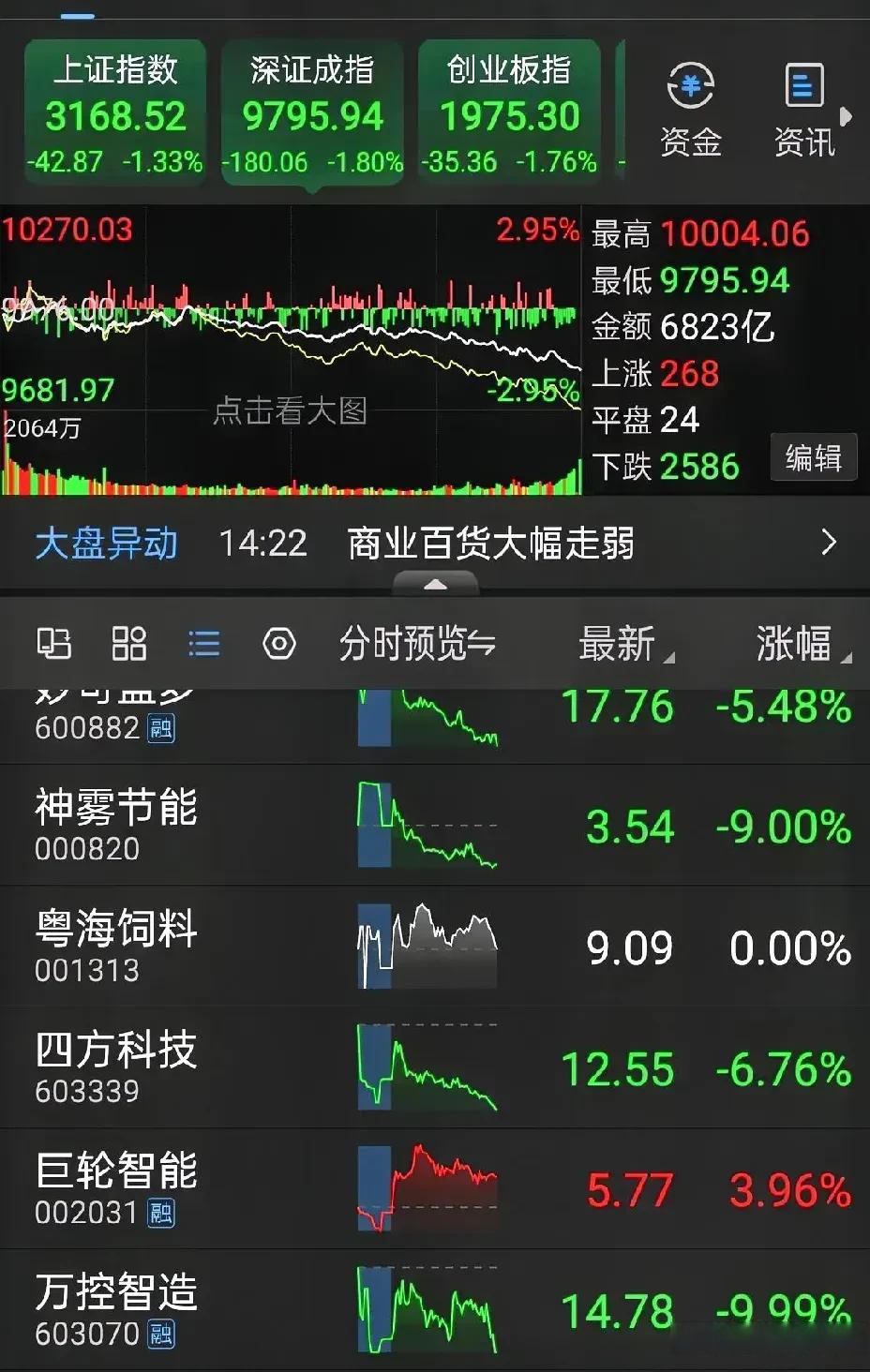Open the hexagon settings icon
The width and height of the screenshot is (870, 1372).
coord(278,644)
